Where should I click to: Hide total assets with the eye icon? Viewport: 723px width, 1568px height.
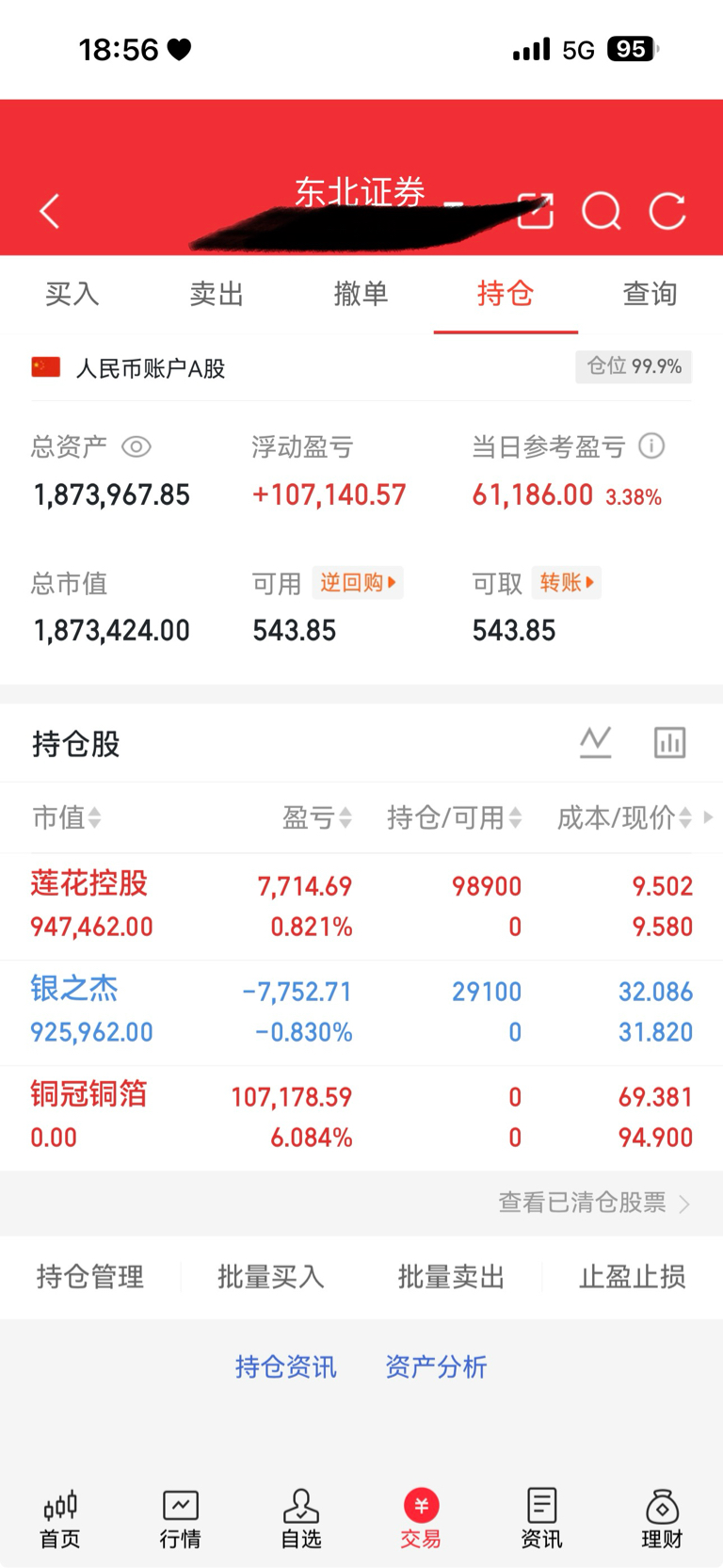tap(137, 446)
